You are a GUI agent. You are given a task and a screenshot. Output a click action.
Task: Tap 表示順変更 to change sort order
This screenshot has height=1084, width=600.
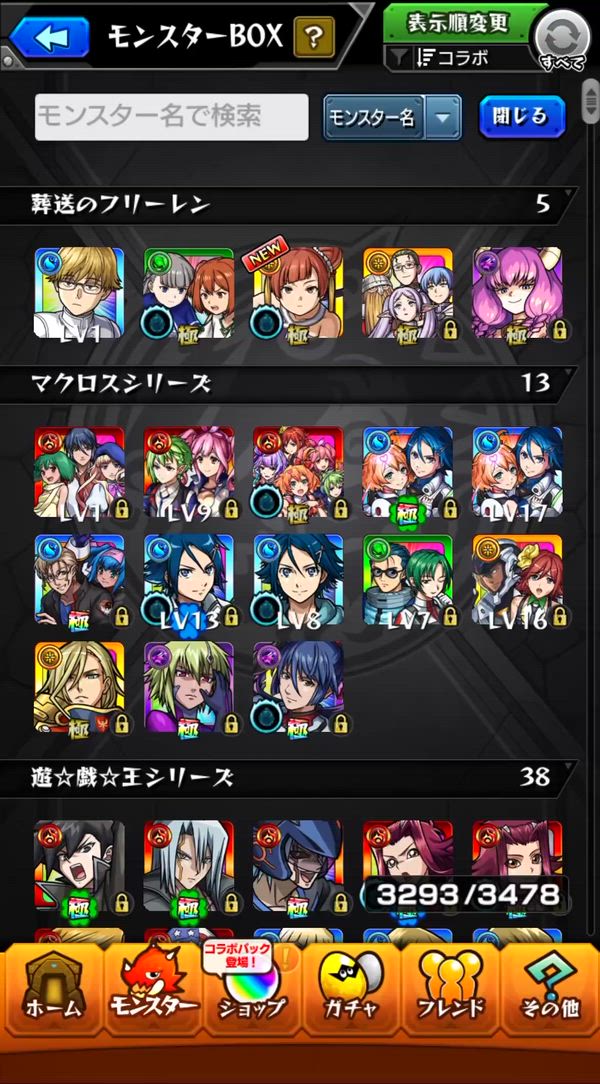[458, 22]
